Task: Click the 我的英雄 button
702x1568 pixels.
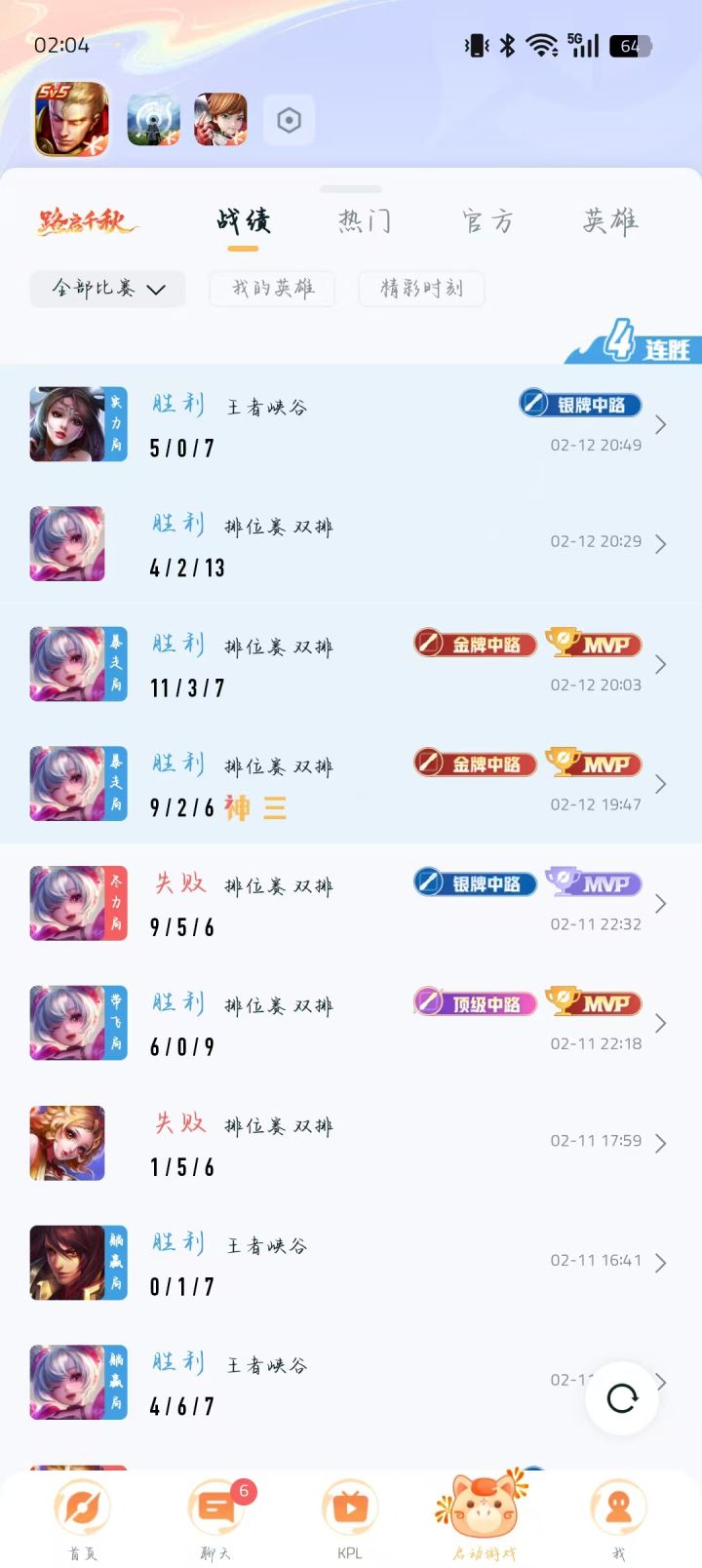Action: click(x=271, y=289)
